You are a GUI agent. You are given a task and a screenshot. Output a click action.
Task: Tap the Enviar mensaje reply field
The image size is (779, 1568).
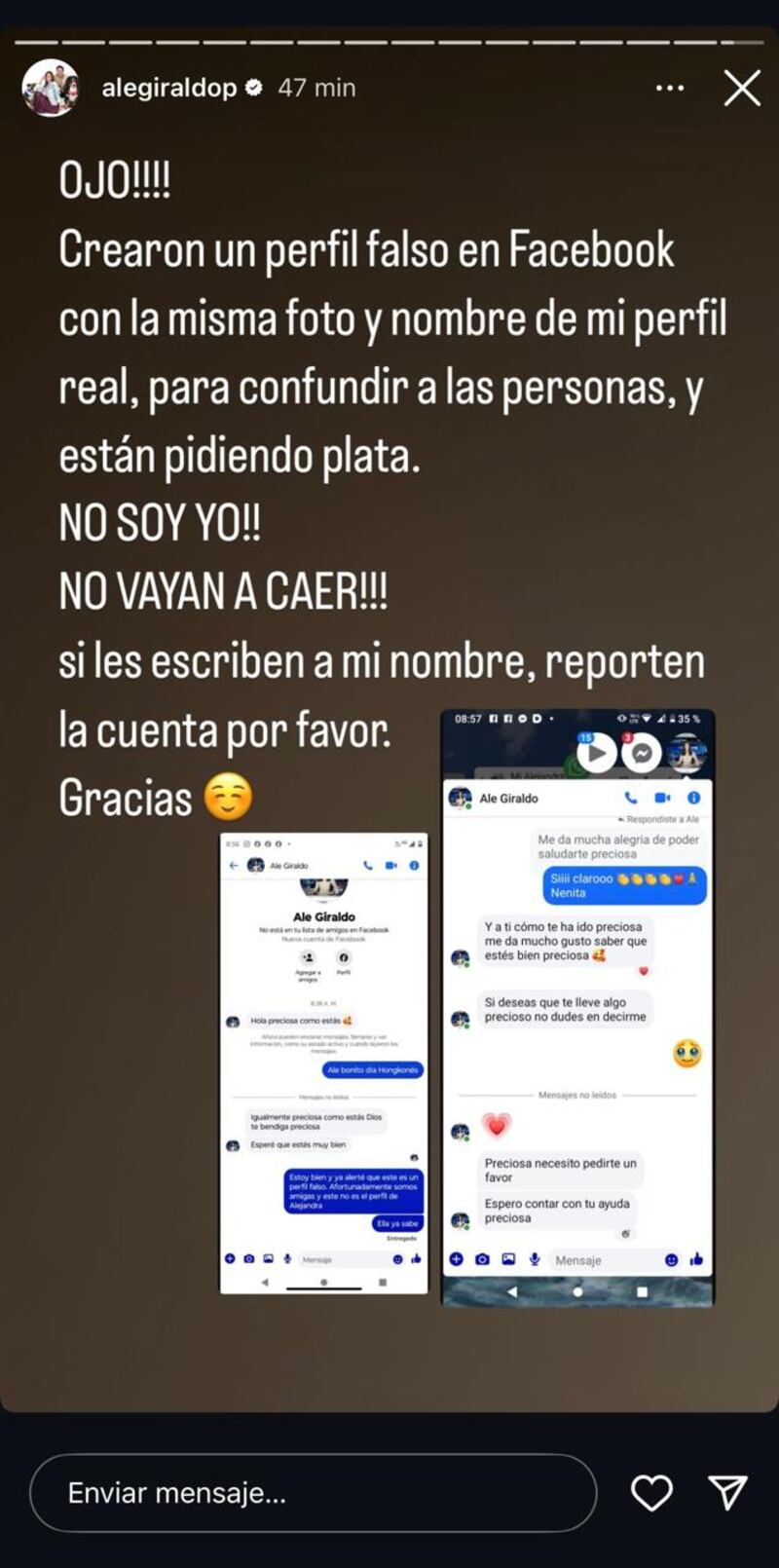312,1493
